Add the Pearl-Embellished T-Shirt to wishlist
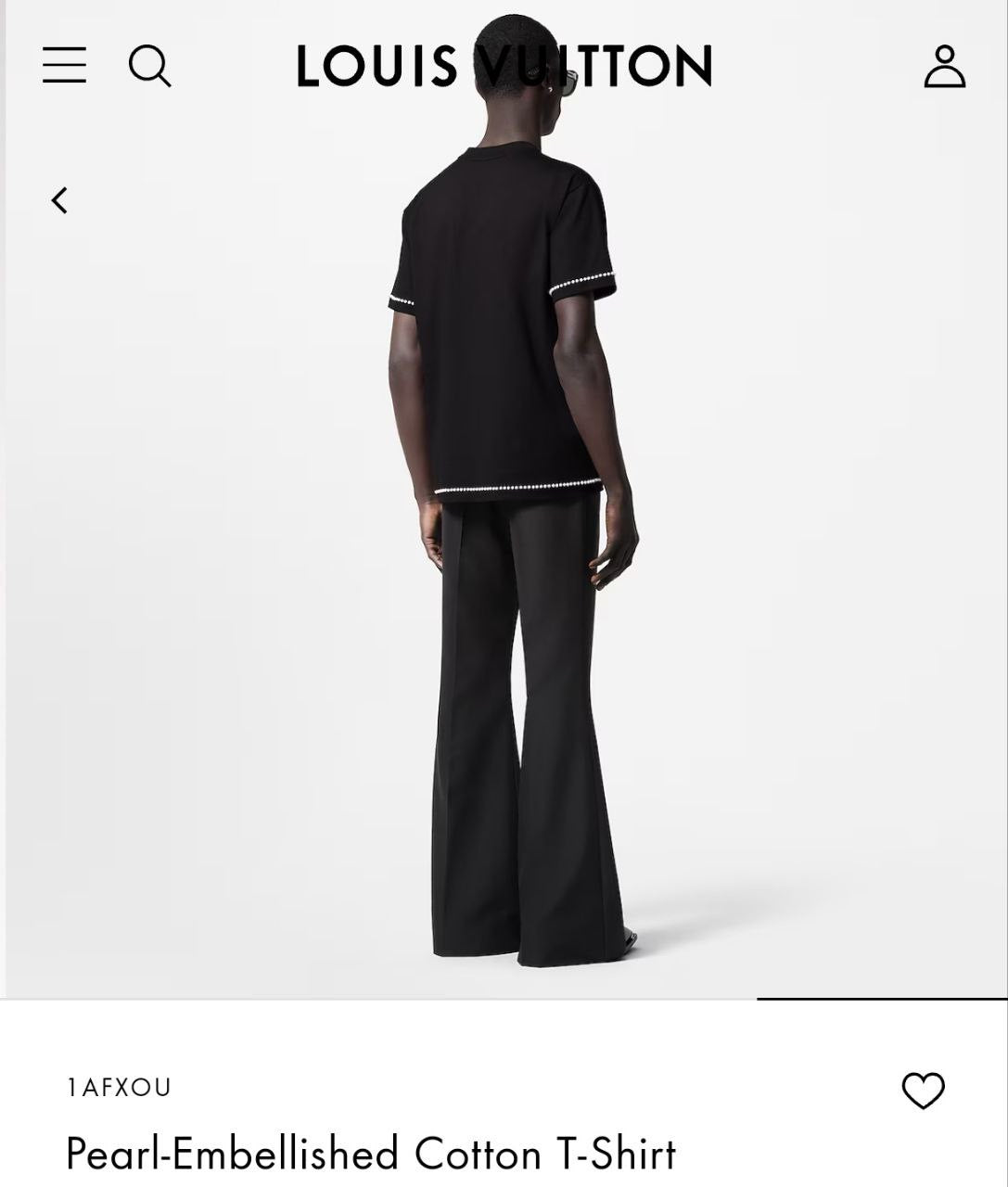This screenshot has height=1187, width=1008. click(923, 1090)
